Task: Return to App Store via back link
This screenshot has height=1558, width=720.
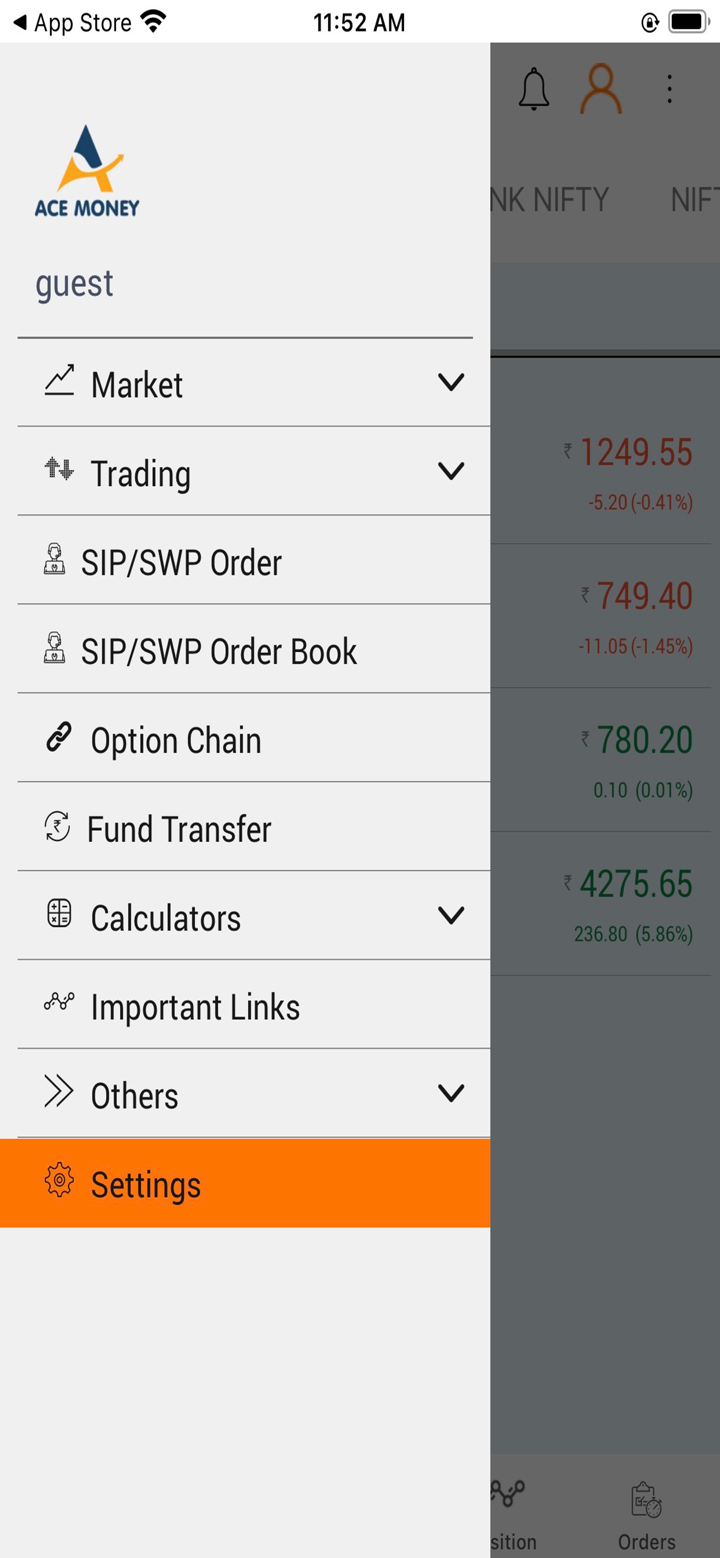Action: (72, 22)
